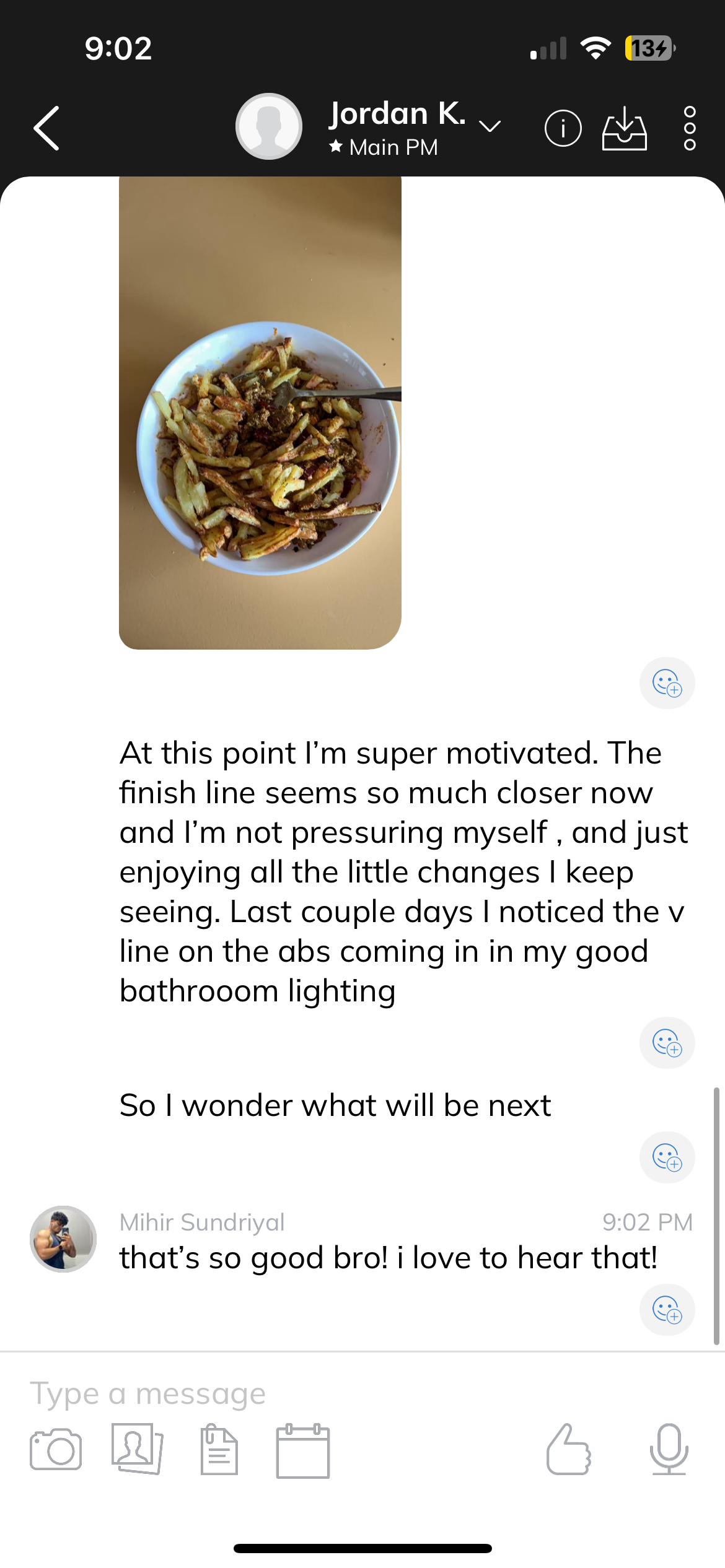The width and height of the screenshot is (725, 1568).
Task: Open the conversation info icon
Action: click(x=563, y=129)
